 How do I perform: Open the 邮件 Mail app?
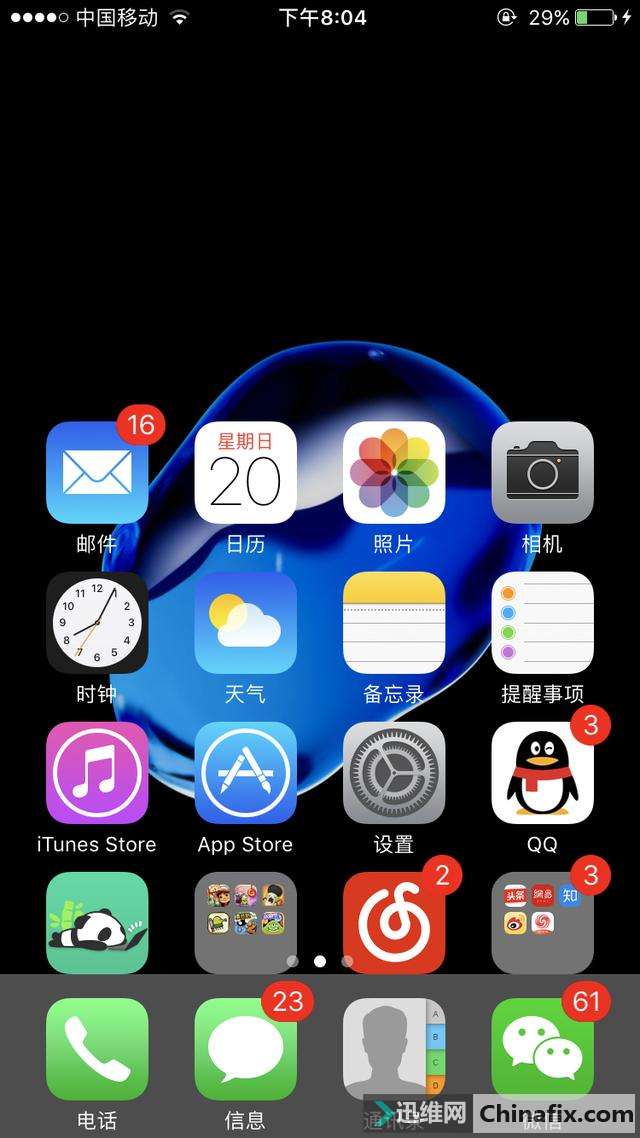(97, 472)
